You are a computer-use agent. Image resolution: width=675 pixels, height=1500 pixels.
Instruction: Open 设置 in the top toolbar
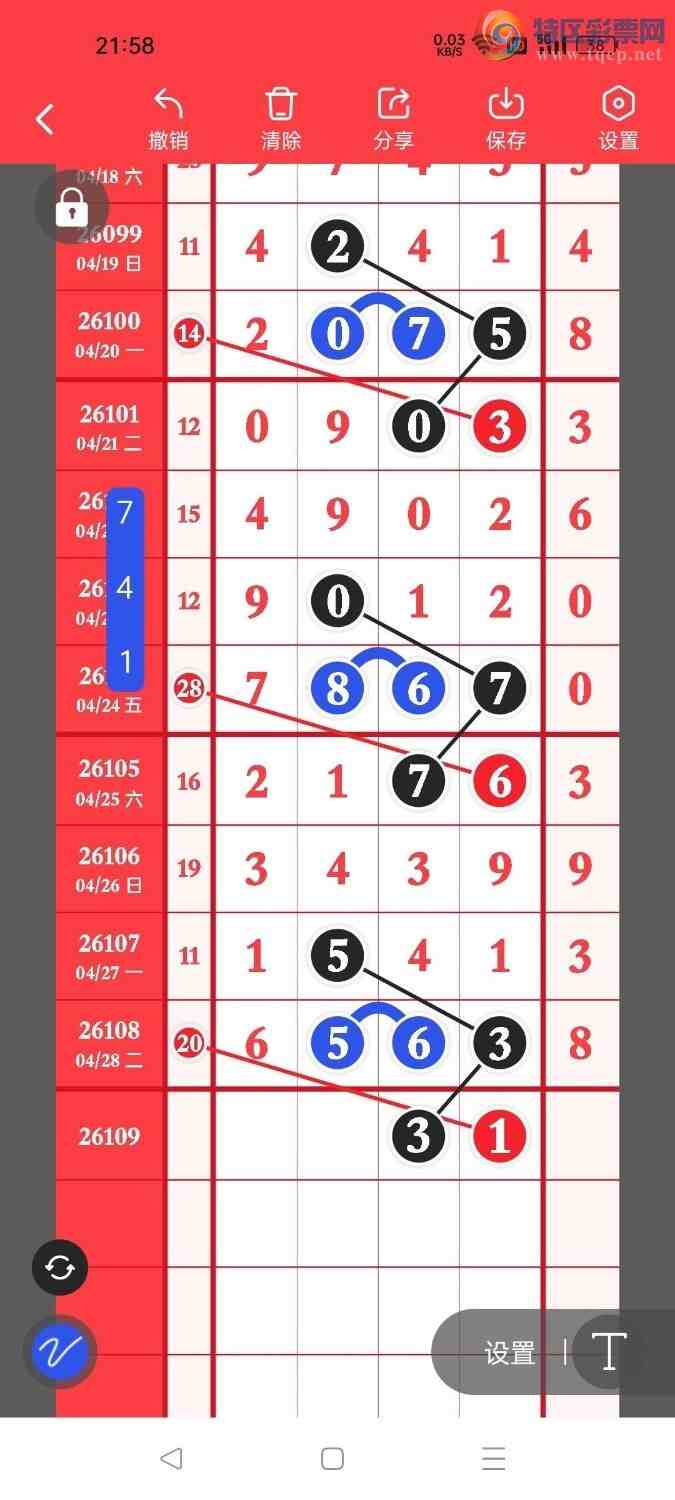click(x=618, y=120)
